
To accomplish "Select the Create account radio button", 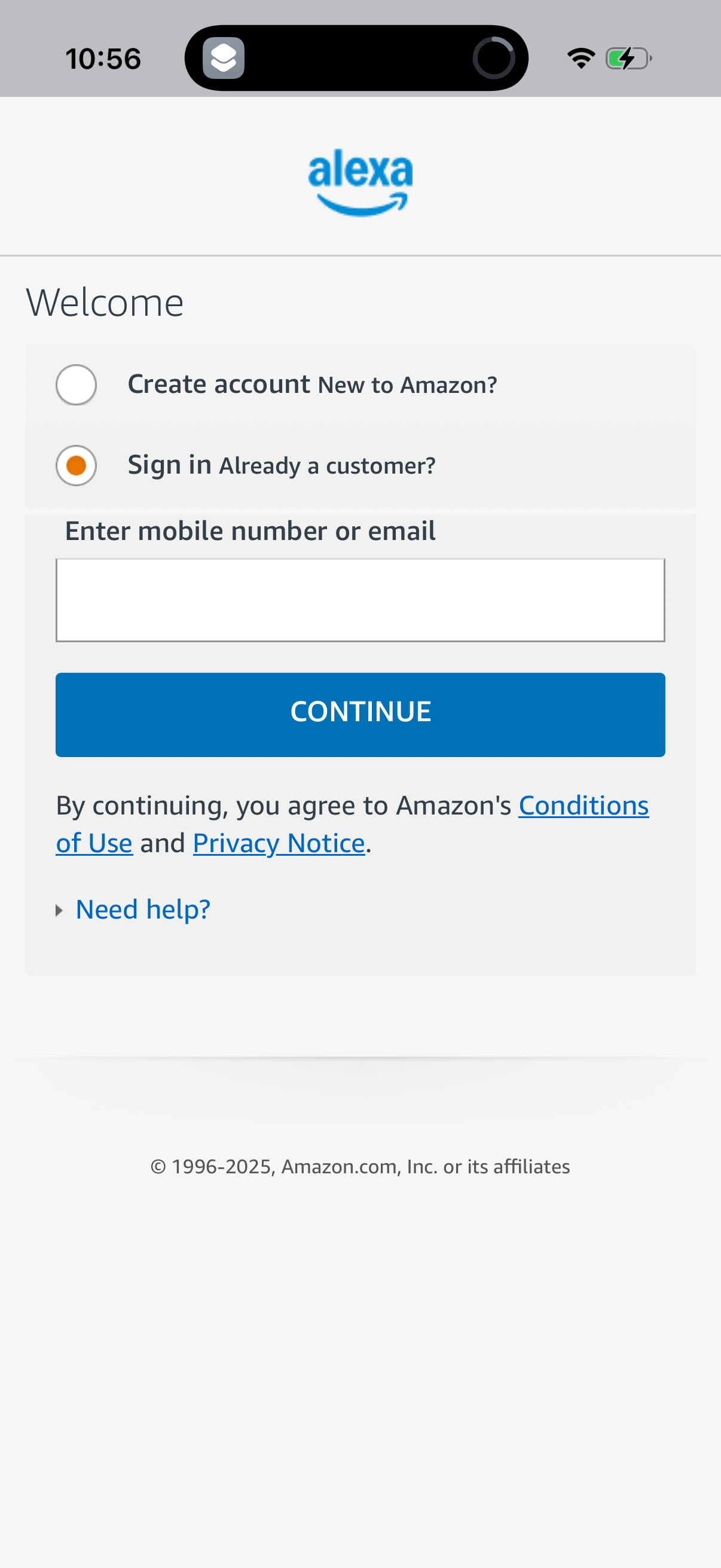I will point(75,383).
